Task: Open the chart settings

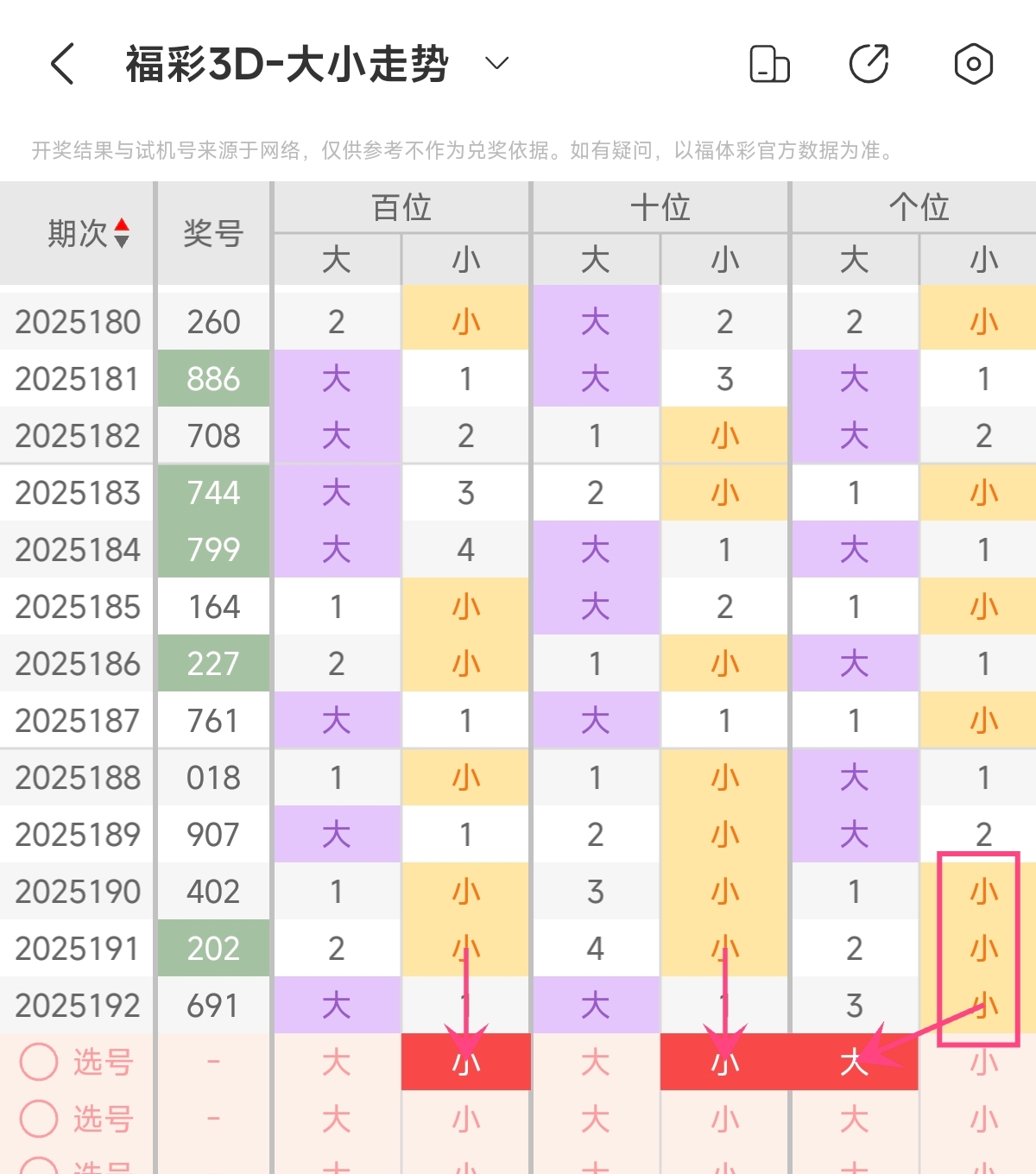Action: [973, 64]
